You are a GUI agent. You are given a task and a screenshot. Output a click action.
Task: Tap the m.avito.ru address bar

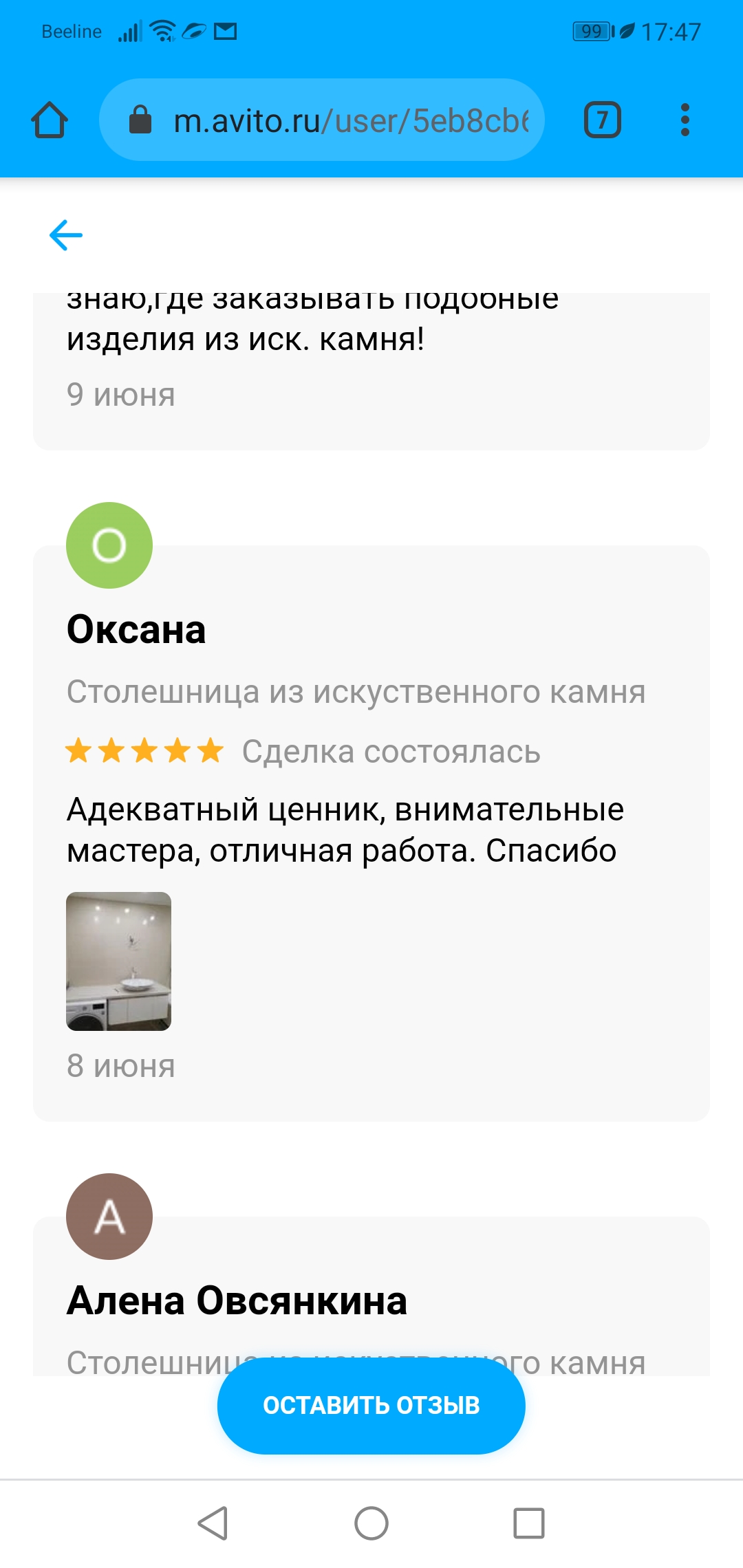tap(322, 120)
